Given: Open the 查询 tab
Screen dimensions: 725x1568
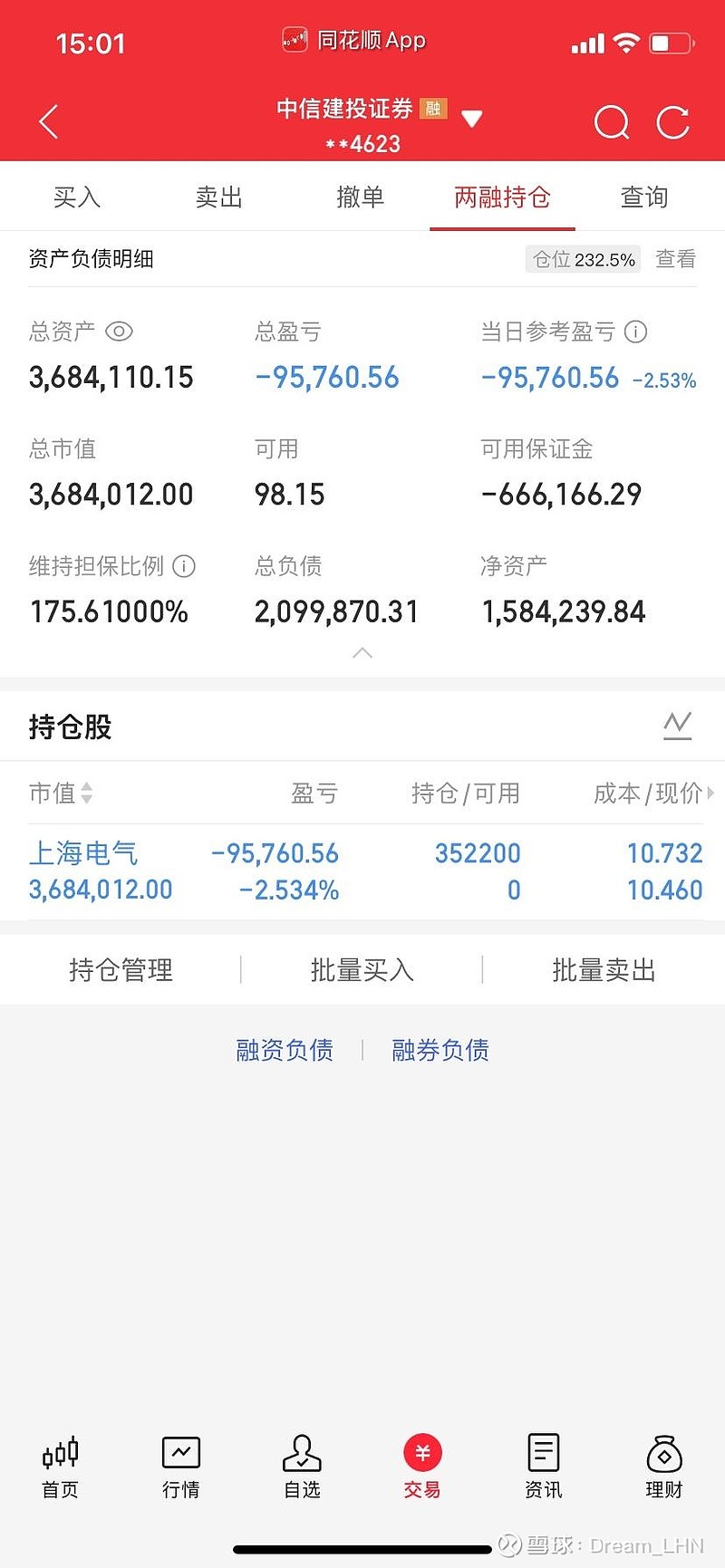Looking at the screenshot, I should tap(644, 197).
